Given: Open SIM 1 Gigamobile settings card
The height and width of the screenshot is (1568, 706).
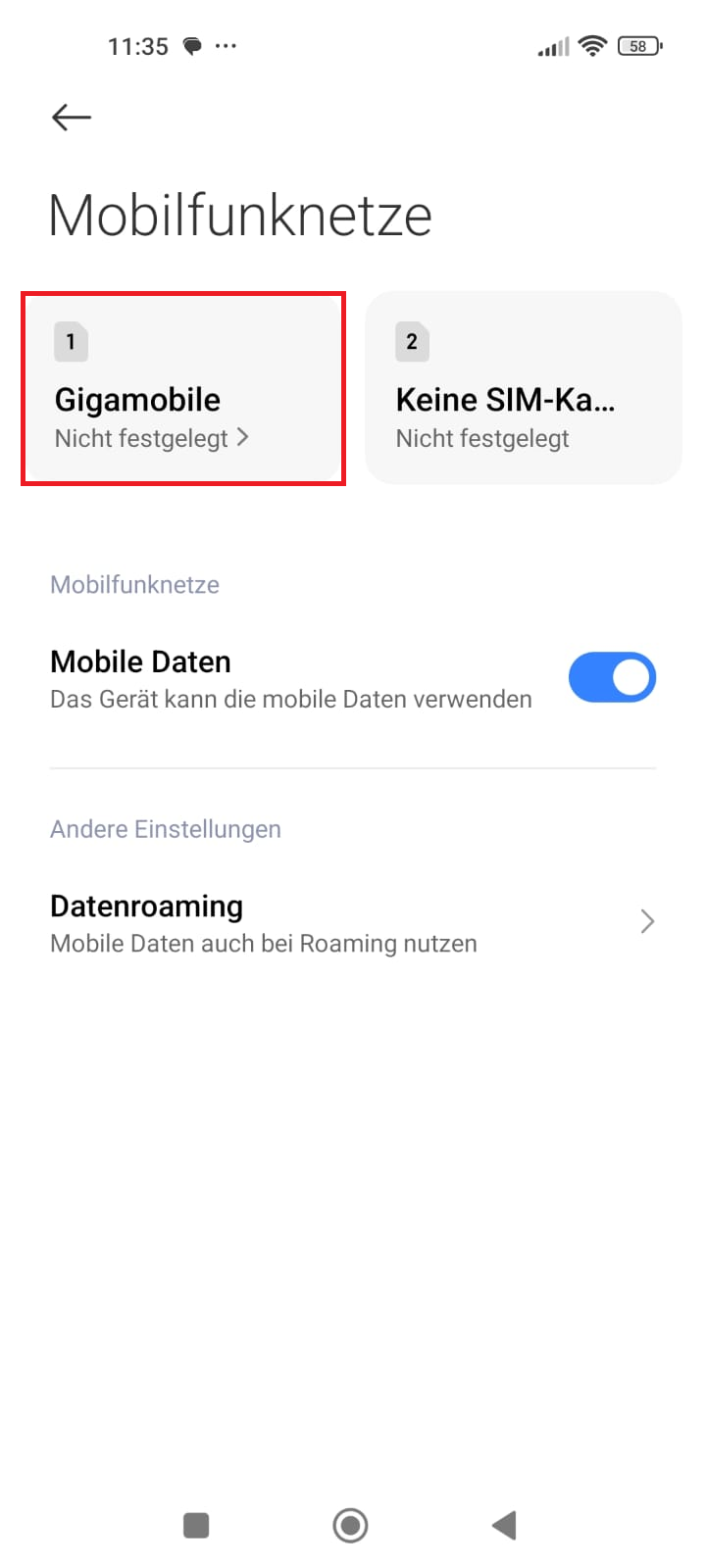Looking at the screenshot, I should 183,388.
